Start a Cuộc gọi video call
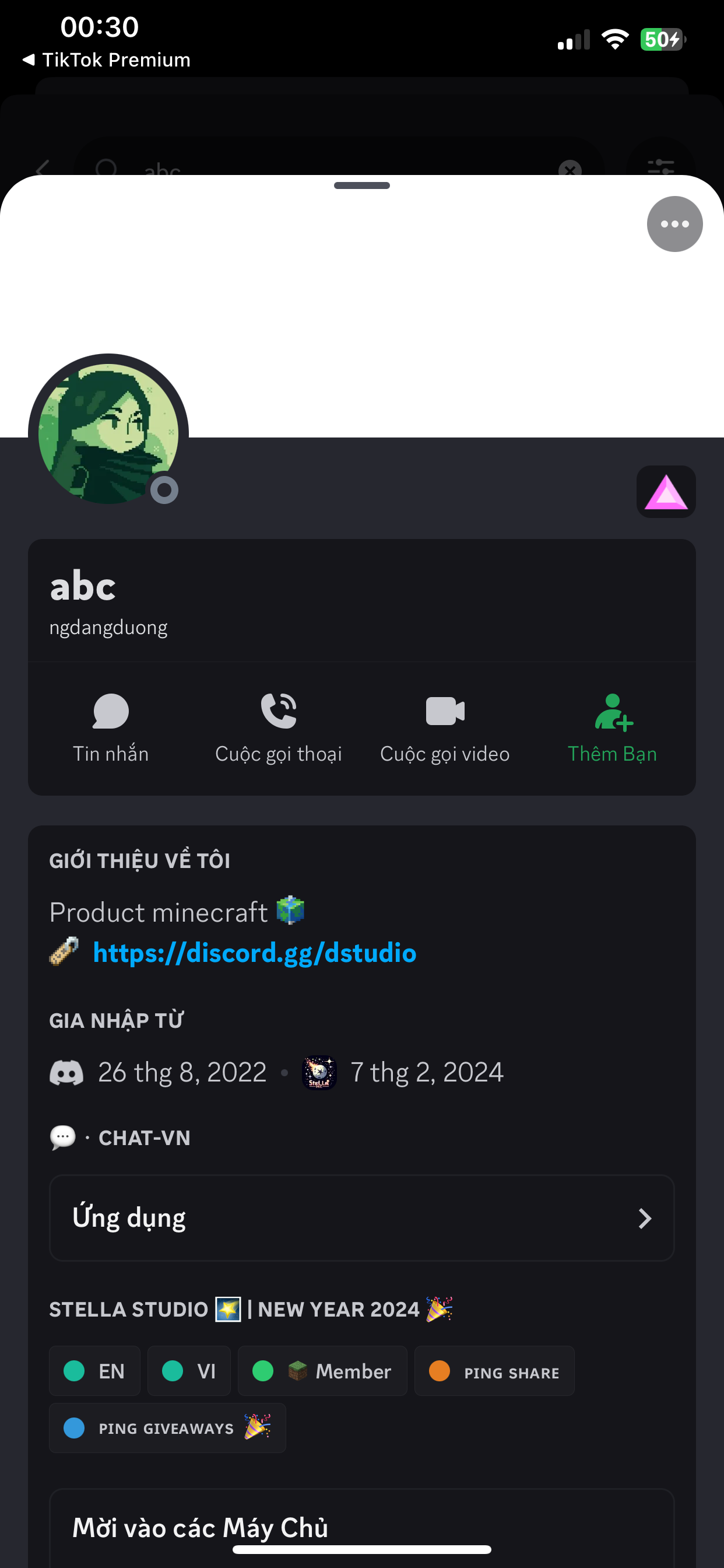Screen dimensions: 724x1568 445,712
